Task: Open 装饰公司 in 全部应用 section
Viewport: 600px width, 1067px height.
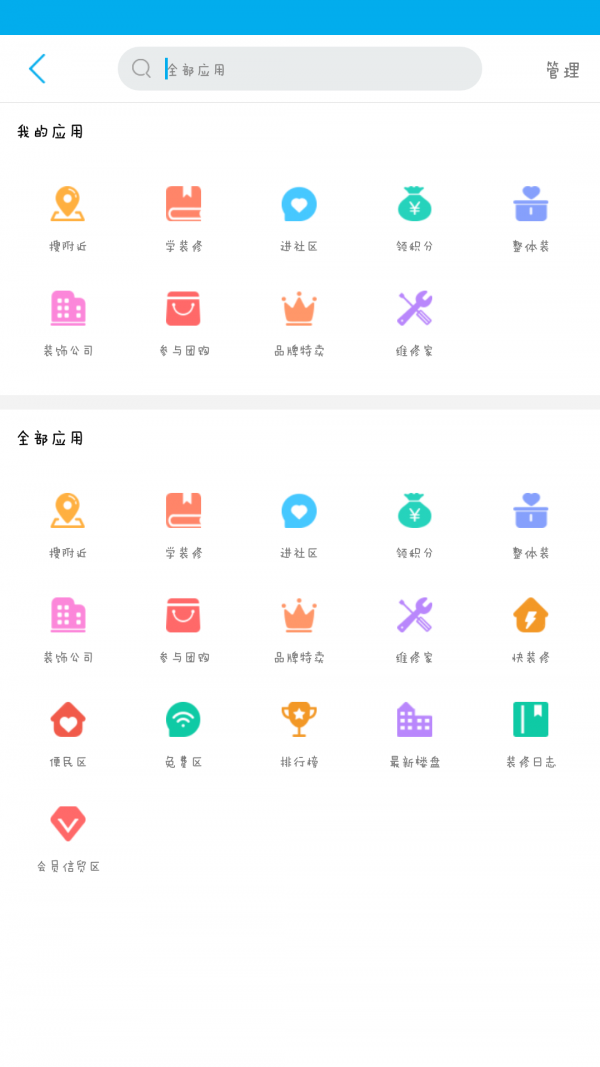Action: [68, 627]
